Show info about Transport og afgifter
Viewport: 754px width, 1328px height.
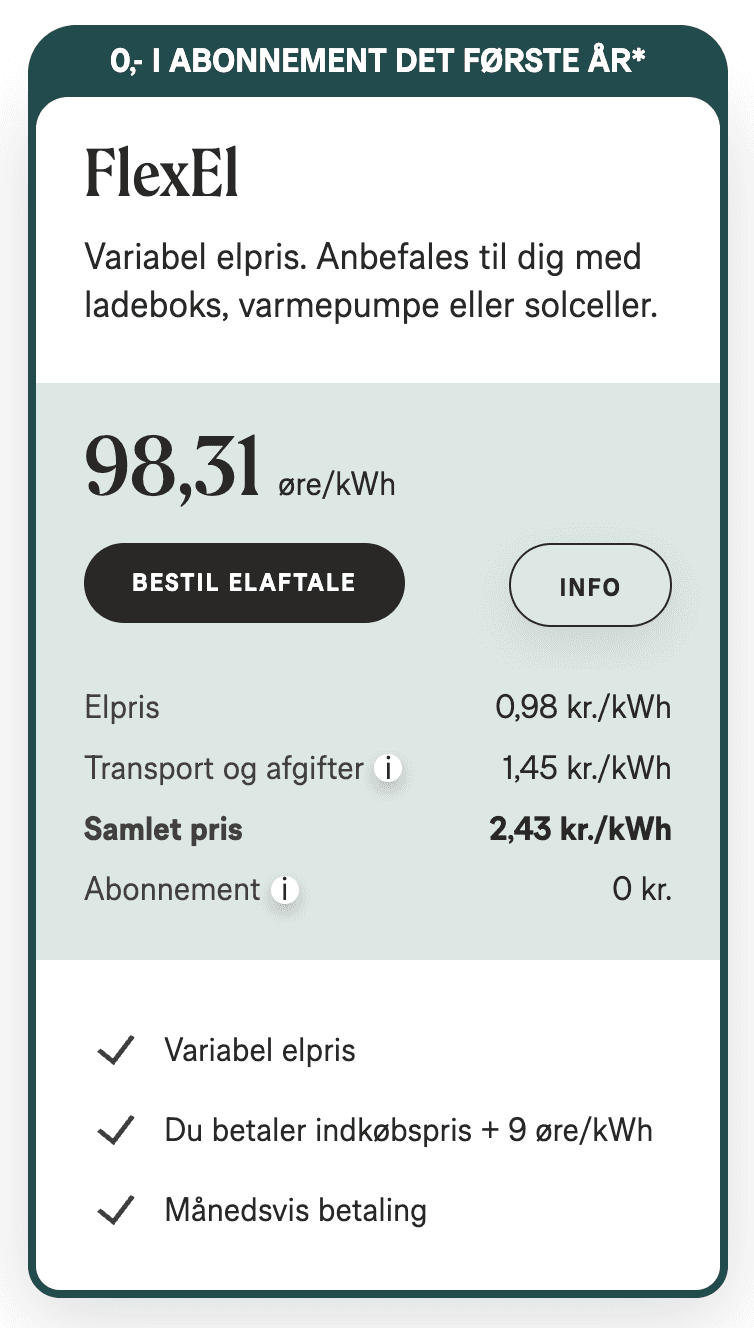tap(388, 769)
